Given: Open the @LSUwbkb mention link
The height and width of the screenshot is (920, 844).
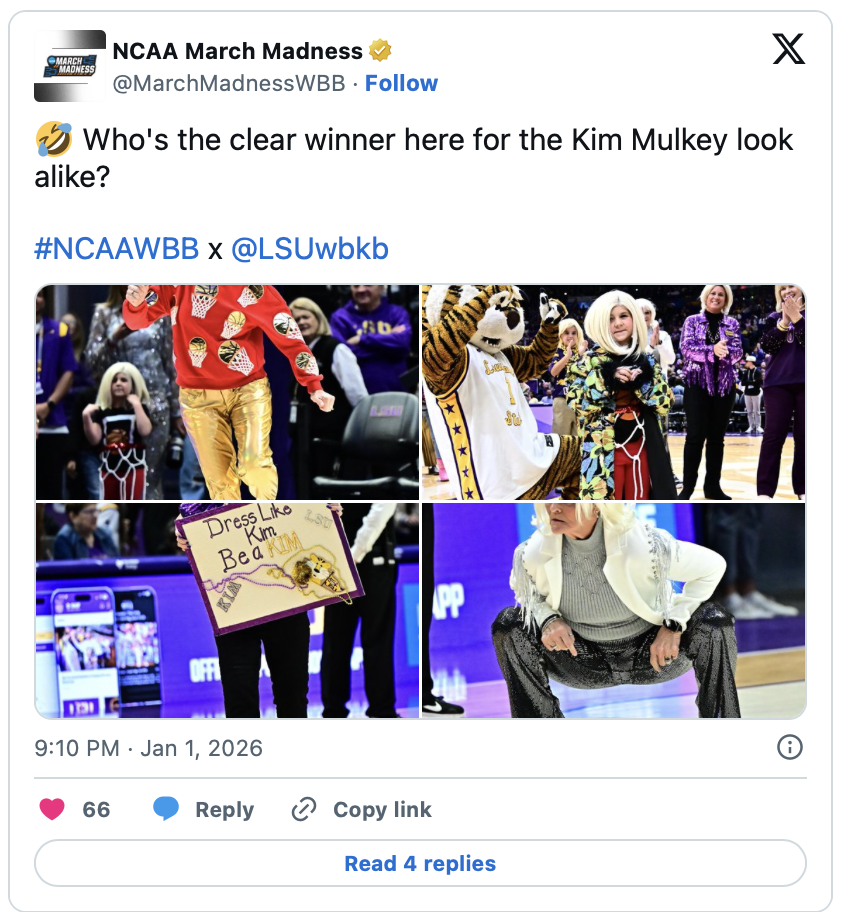Looking at the screenshot, I should (309, 249).
